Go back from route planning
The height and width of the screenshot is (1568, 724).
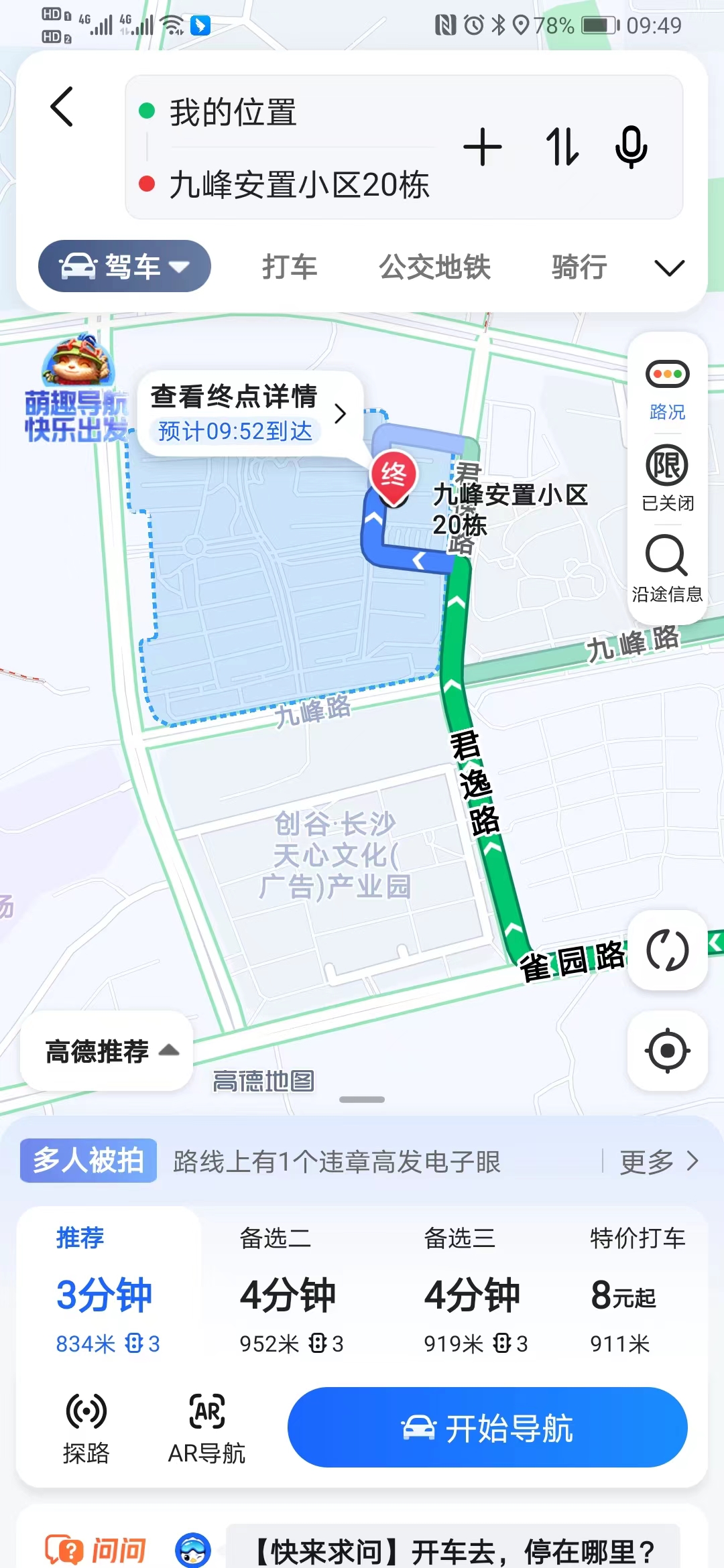coord(62,107)
